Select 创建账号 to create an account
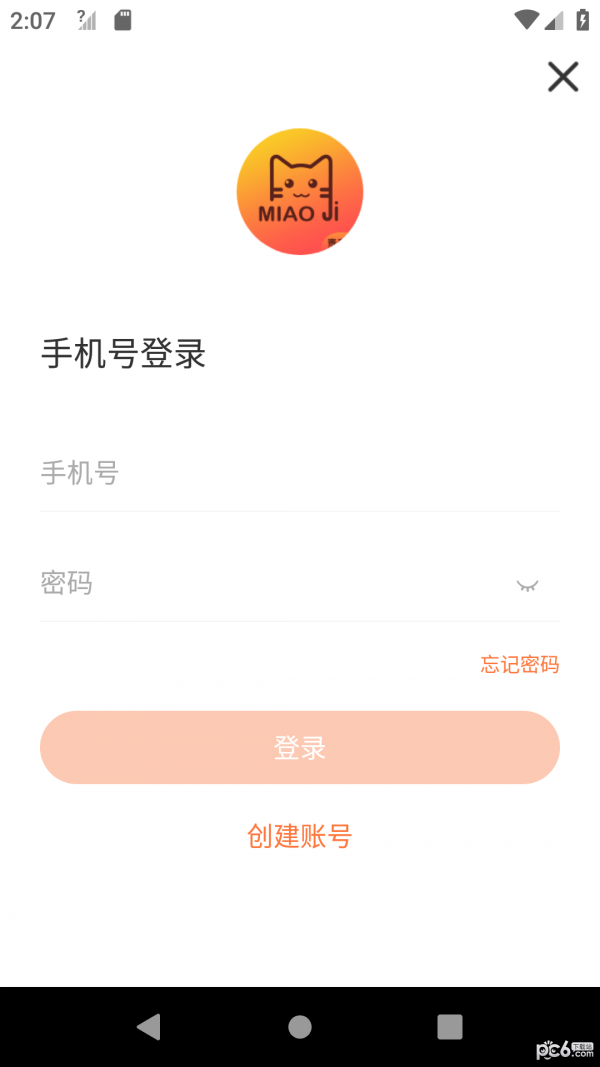 (300, 836)
